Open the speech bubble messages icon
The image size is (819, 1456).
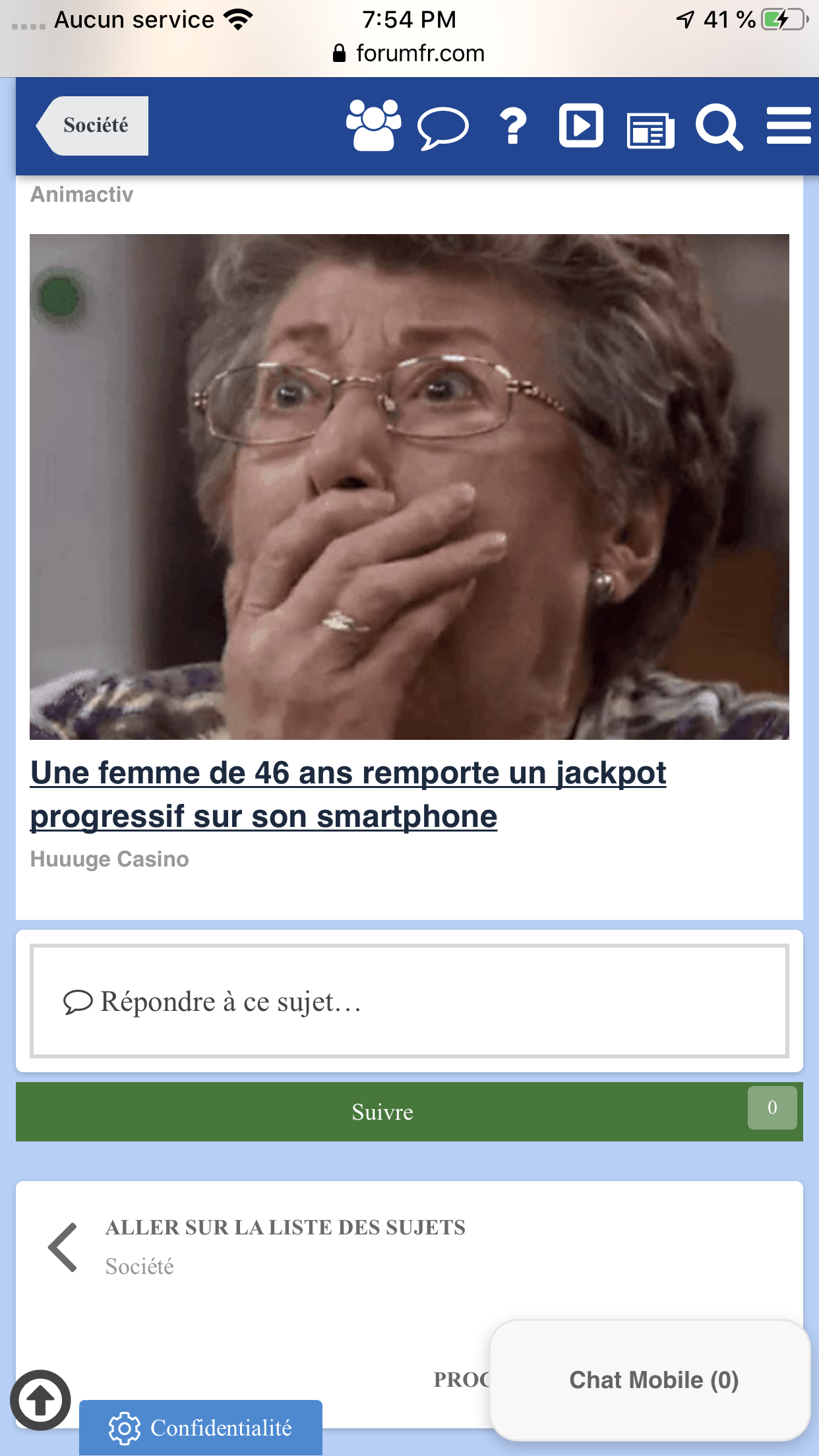pos(443,127)
